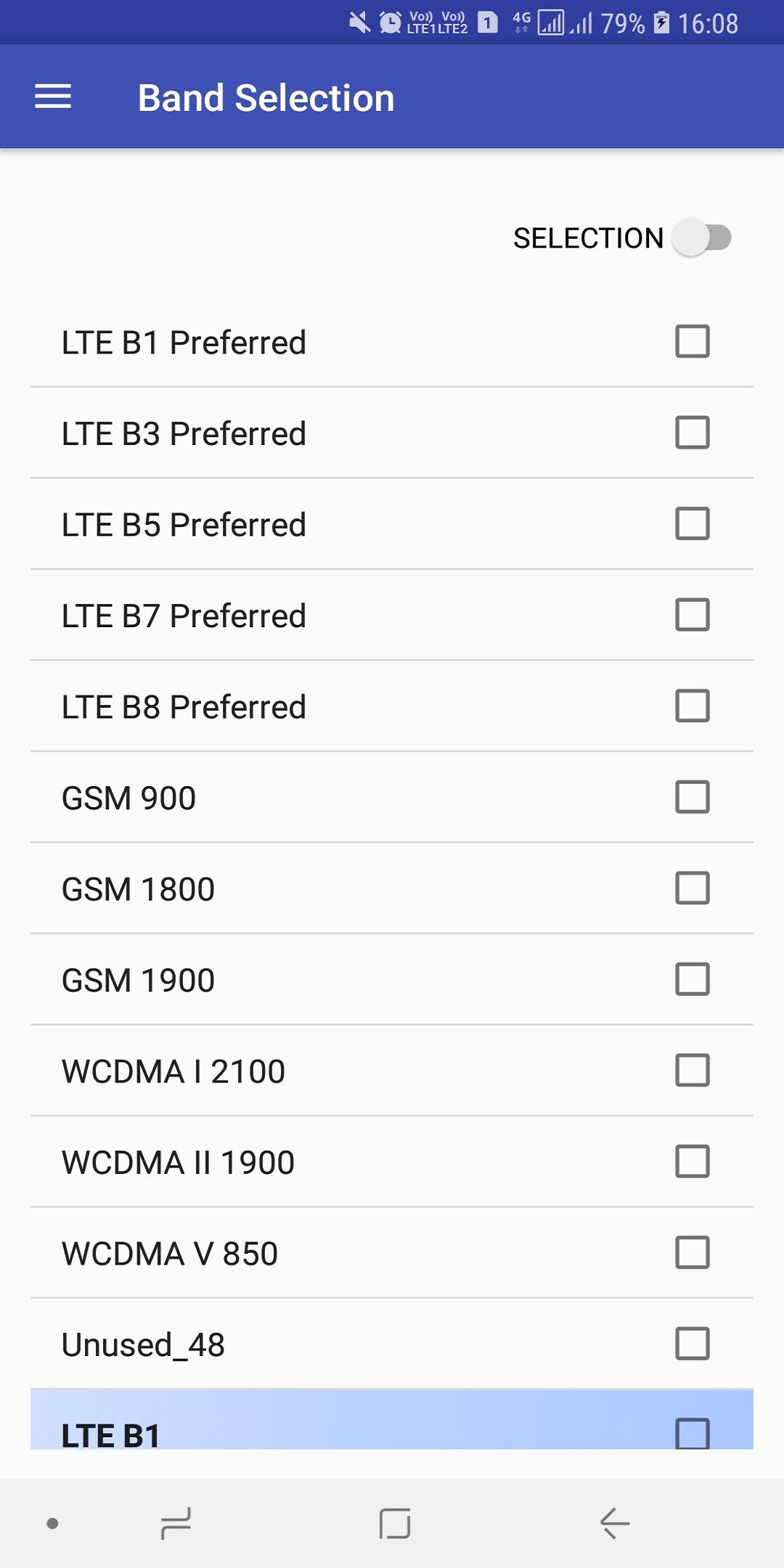Tick the GSM 900 checkbox
This screenshot has height=1568, width=784.
click(692, 797)
